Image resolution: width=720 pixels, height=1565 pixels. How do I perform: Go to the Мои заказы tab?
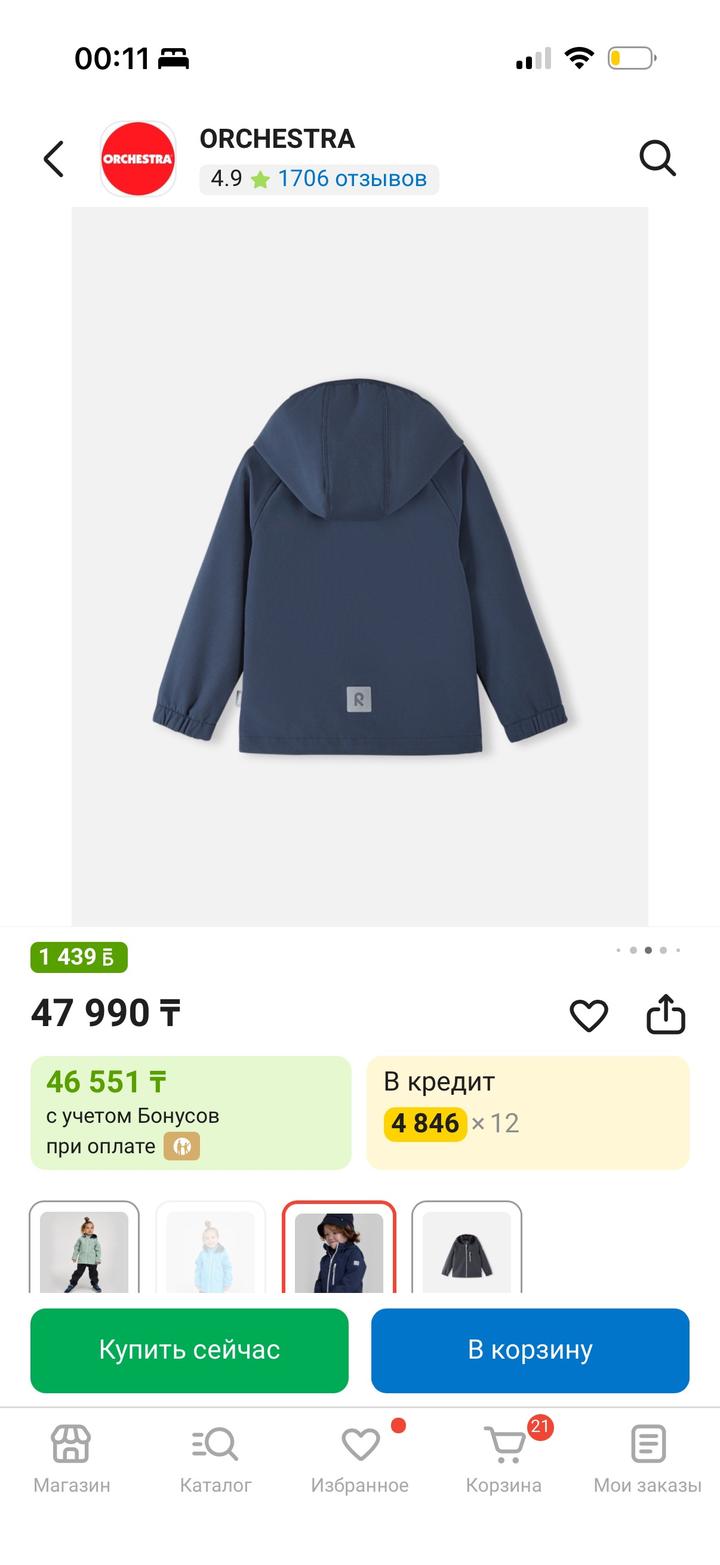tap(647, 1459)
